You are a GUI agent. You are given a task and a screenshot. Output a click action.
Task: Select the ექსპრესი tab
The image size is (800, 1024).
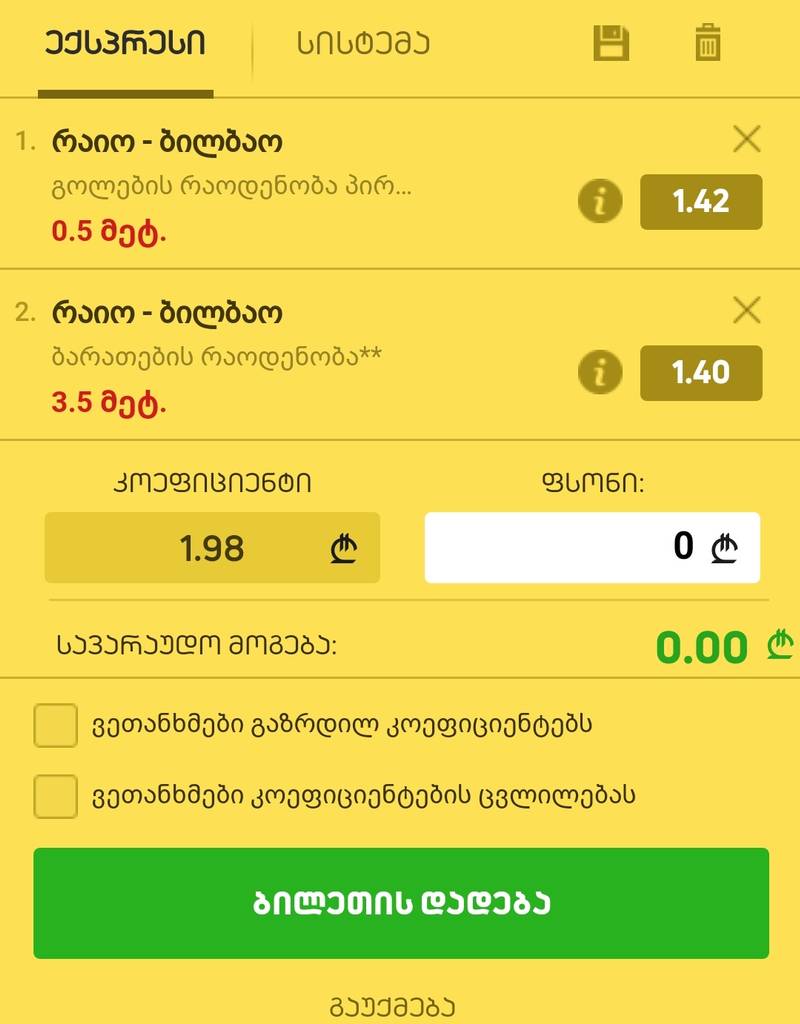pos(125,44)
